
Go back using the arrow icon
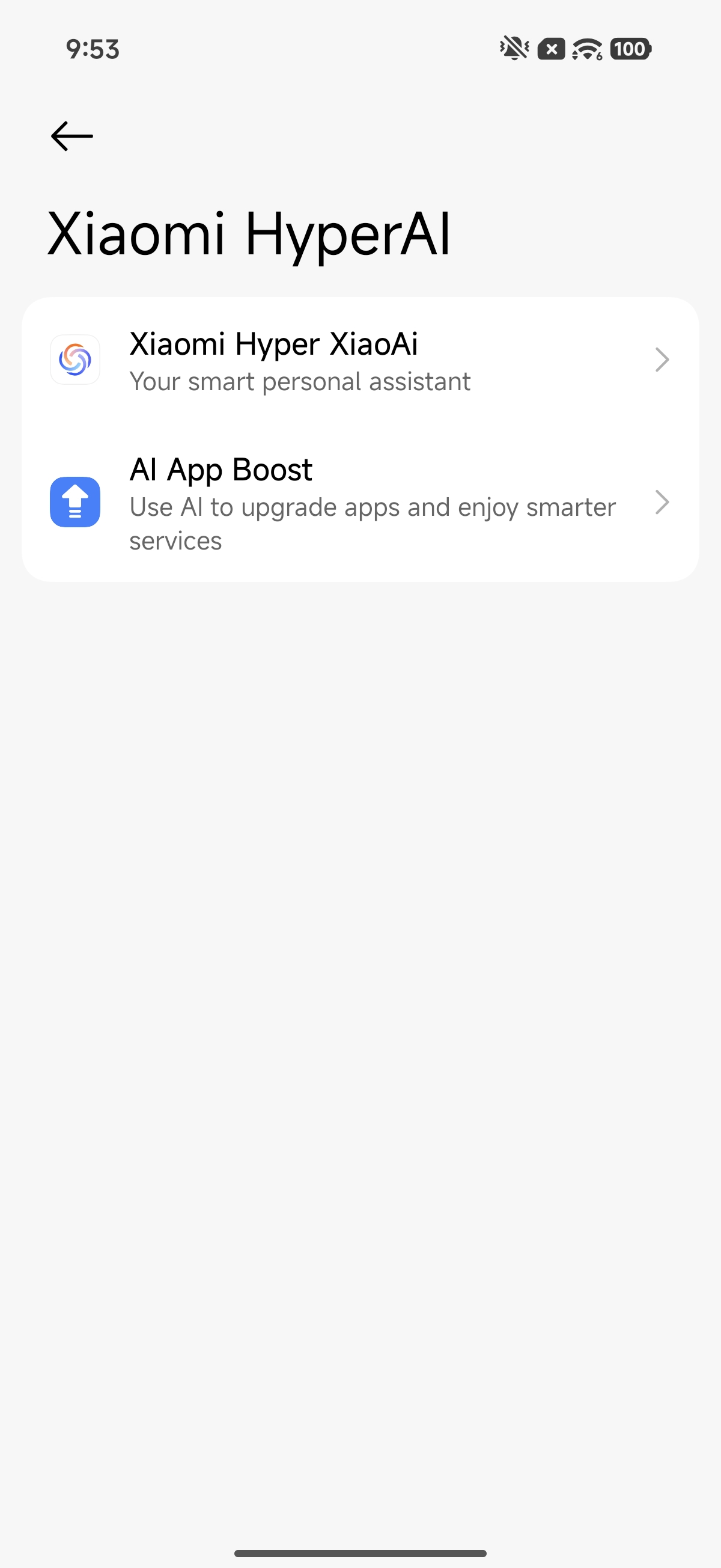pyautogui.click(x=71, y=136)
